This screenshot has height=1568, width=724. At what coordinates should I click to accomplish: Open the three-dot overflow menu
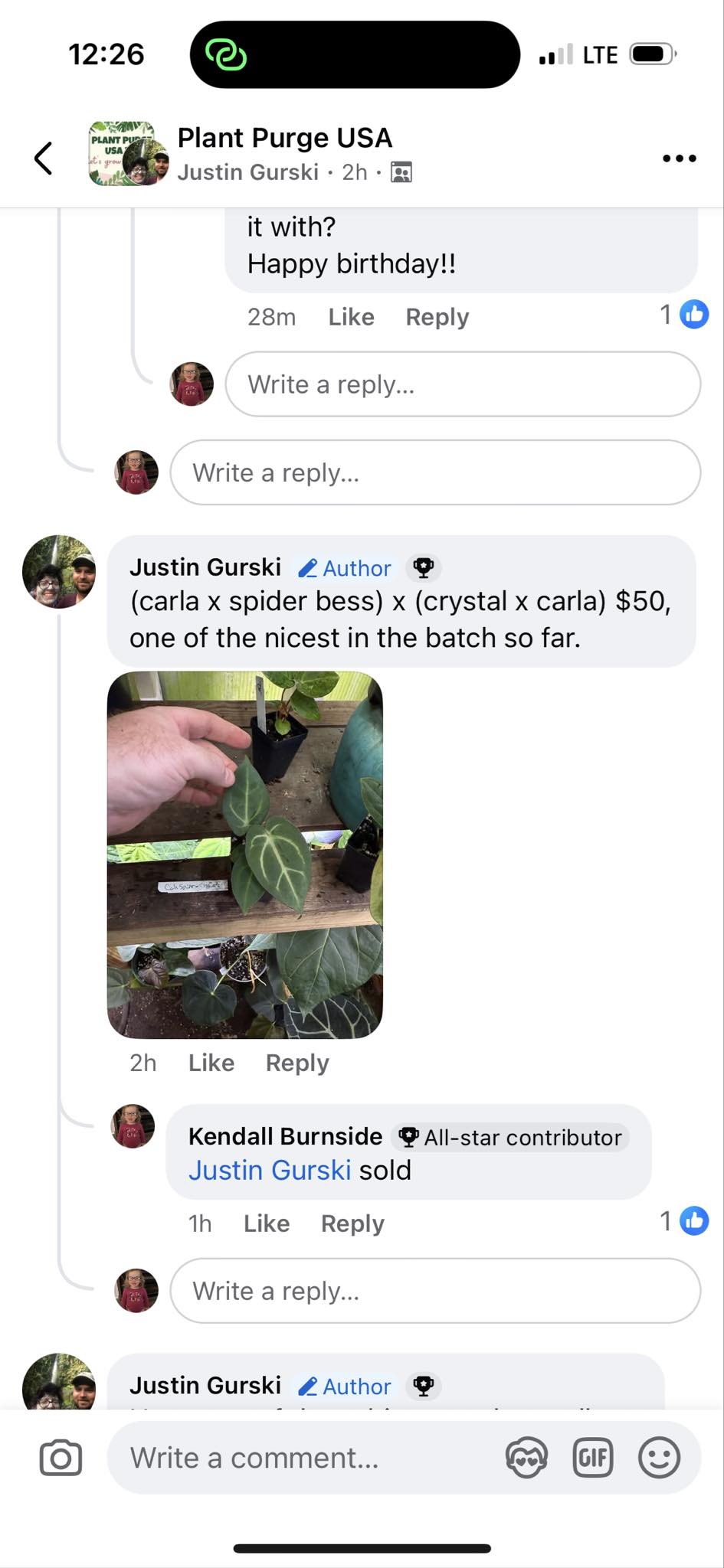pos(679,158)
